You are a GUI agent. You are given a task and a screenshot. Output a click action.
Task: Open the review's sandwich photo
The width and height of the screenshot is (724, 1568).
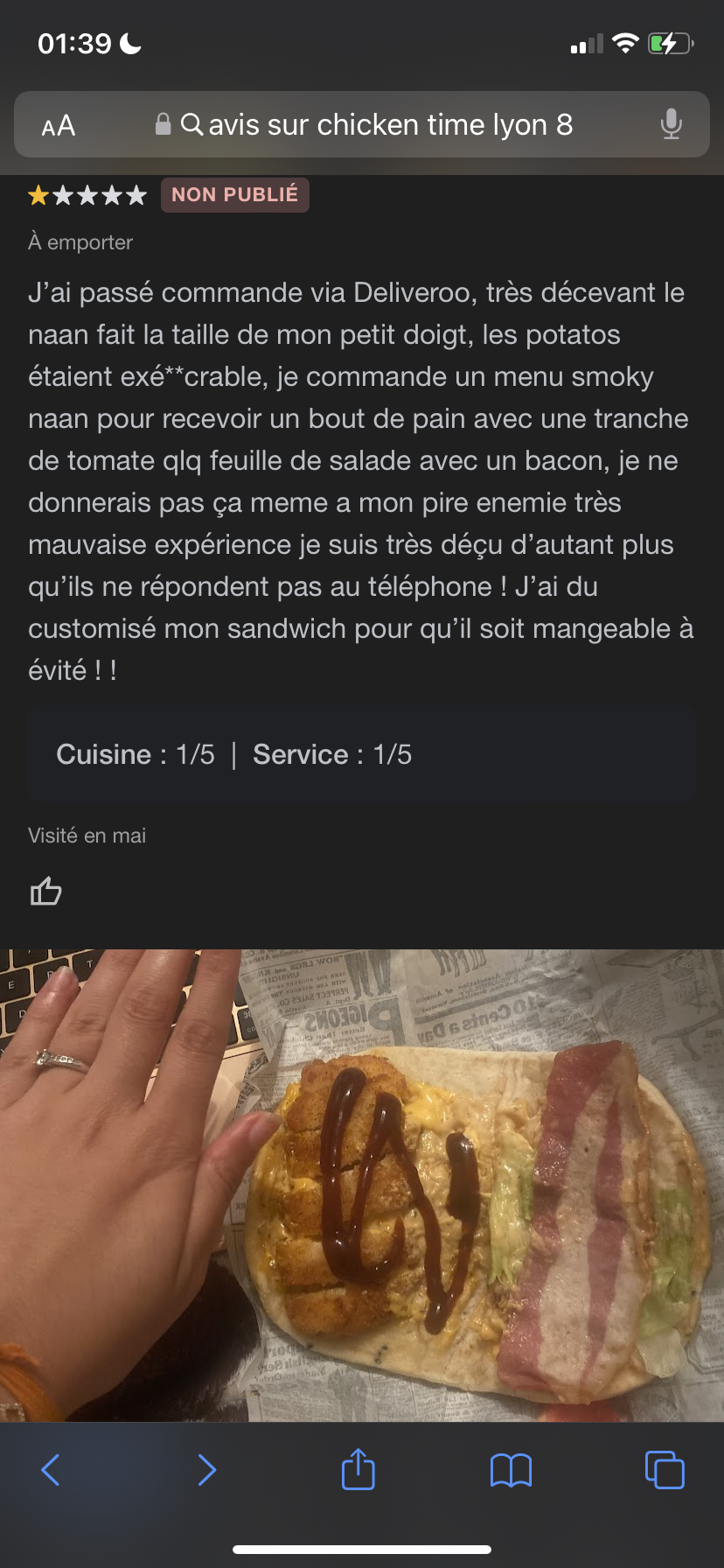click(x=362, y=1185)
